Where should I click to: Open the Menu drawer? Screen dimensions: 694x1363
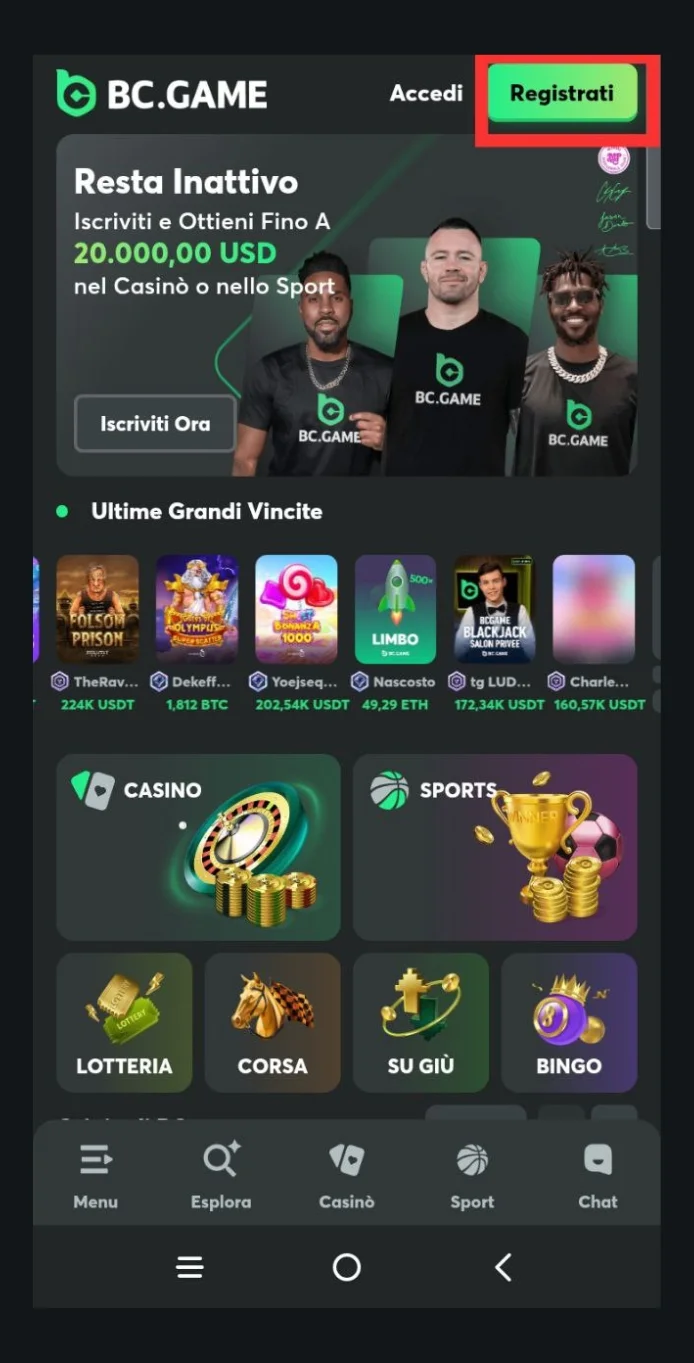[x=96, y=1176]
